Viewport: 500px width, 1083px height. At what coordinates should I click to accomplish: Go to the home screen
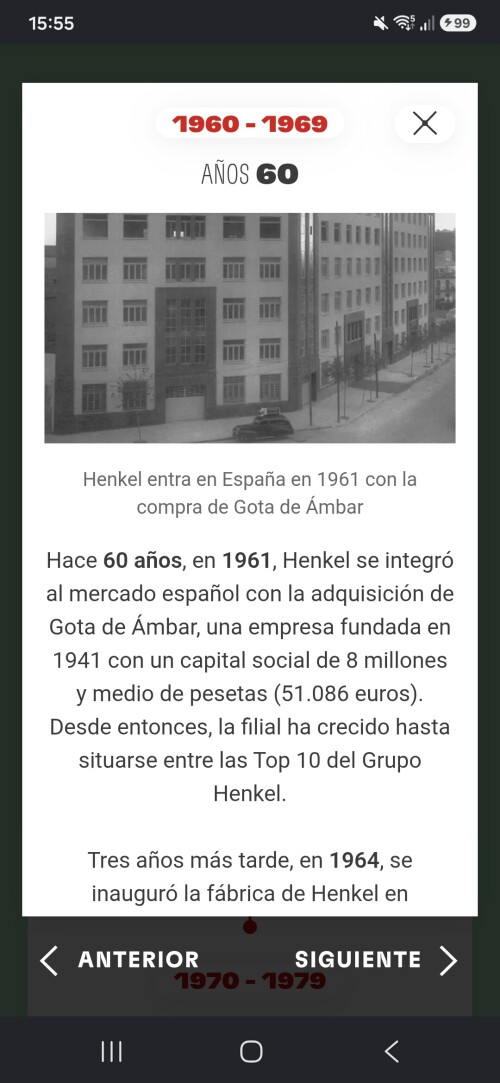251,1051
